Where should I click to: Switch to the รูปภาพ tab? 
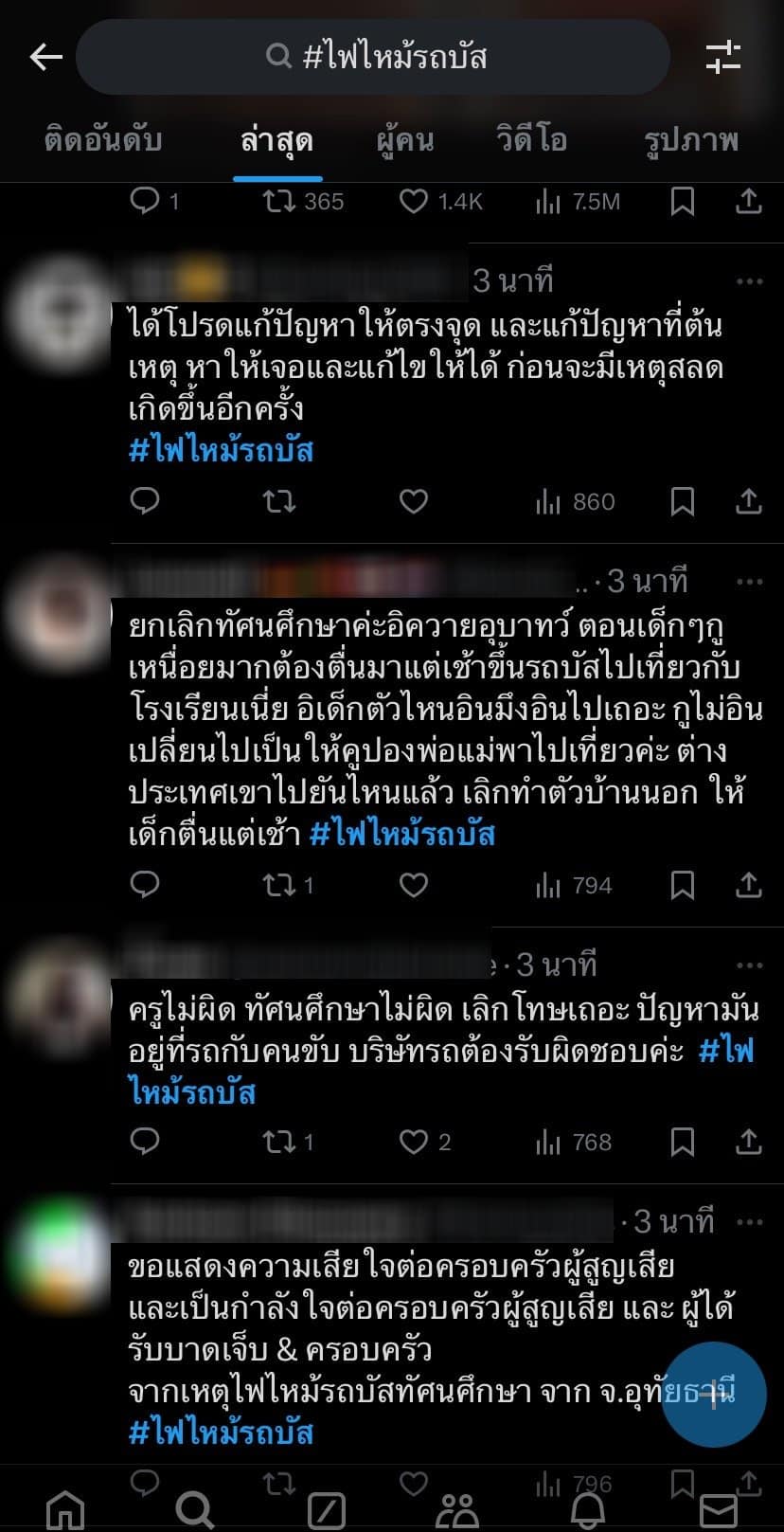click(691, 141)
